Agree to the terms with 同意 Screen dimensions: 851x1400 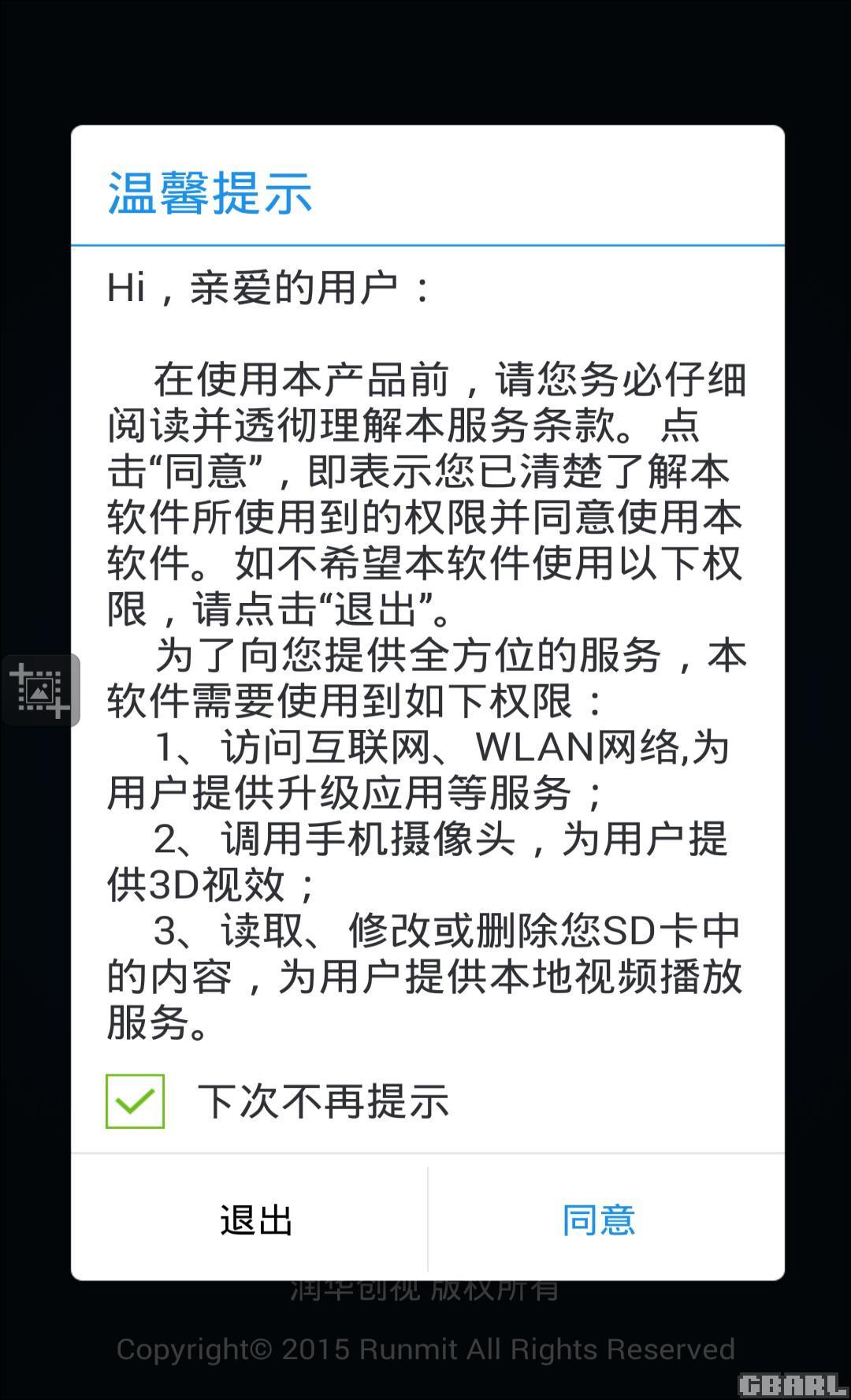pyautogui.click(x=606, y=1219)
